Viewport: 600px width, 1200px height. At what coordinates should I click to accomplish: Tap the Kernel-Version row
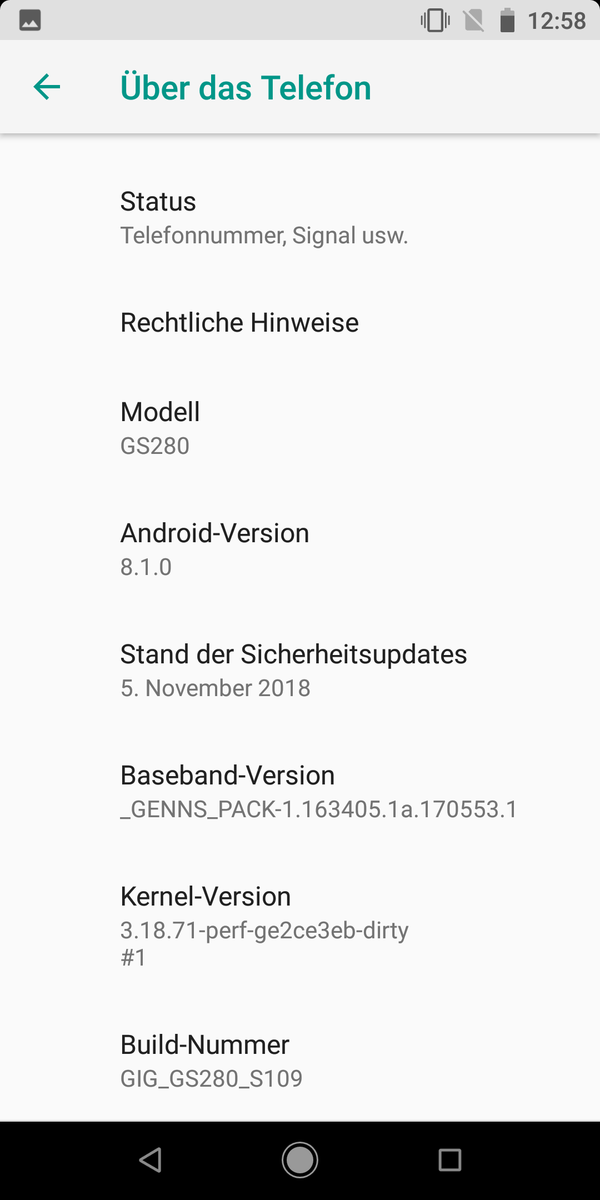point(300,925)
